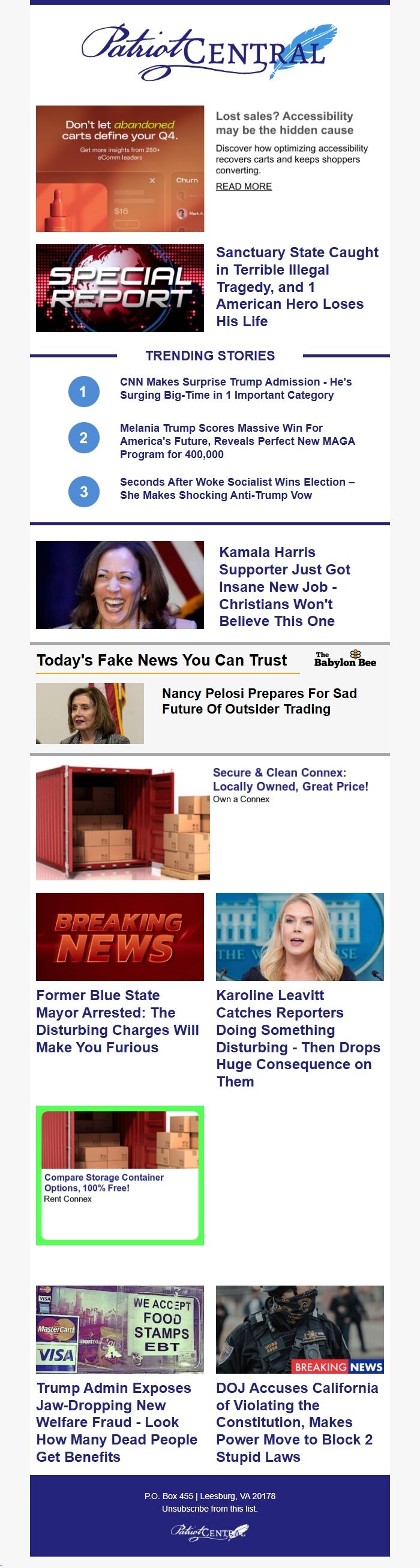Image resolution: width=420 pixels, height=1568 pixels.
Task: Tap READ MORE under the accessibility ad
Action: pos(244,186)
